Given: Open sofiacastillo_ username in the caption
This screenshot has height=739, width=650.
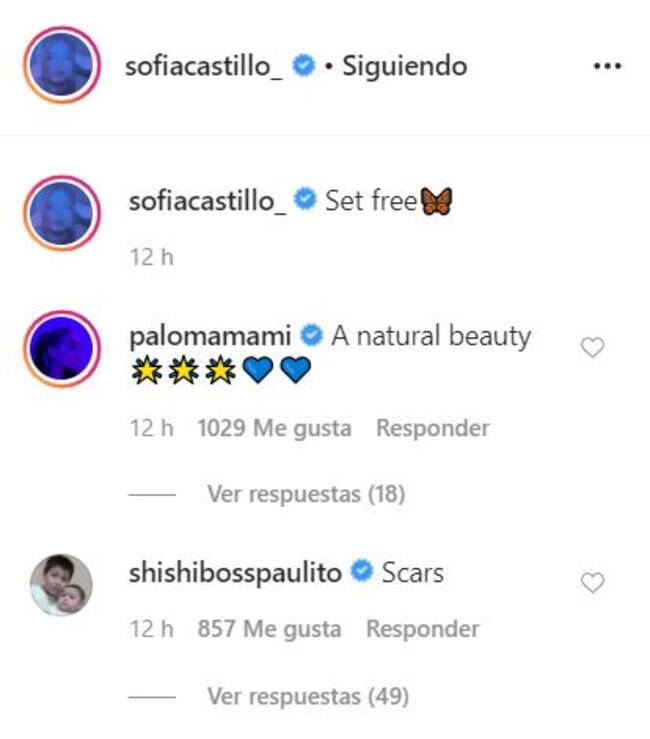Looking at the screenshot, I should point(207,200).
